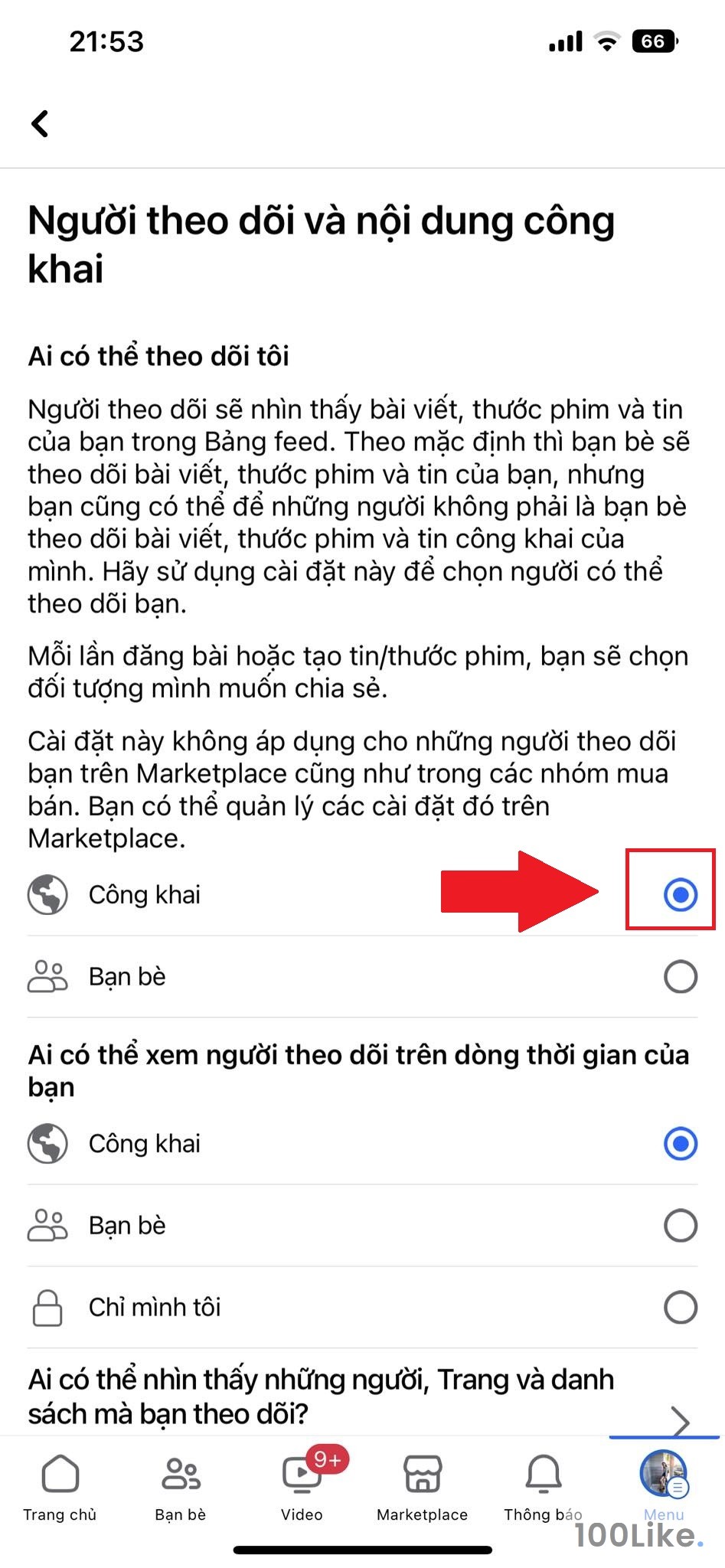Select Chỉ mình tôi for follower visibility
This screenshot has height=1568, width=725.
tap(679, 1307)
